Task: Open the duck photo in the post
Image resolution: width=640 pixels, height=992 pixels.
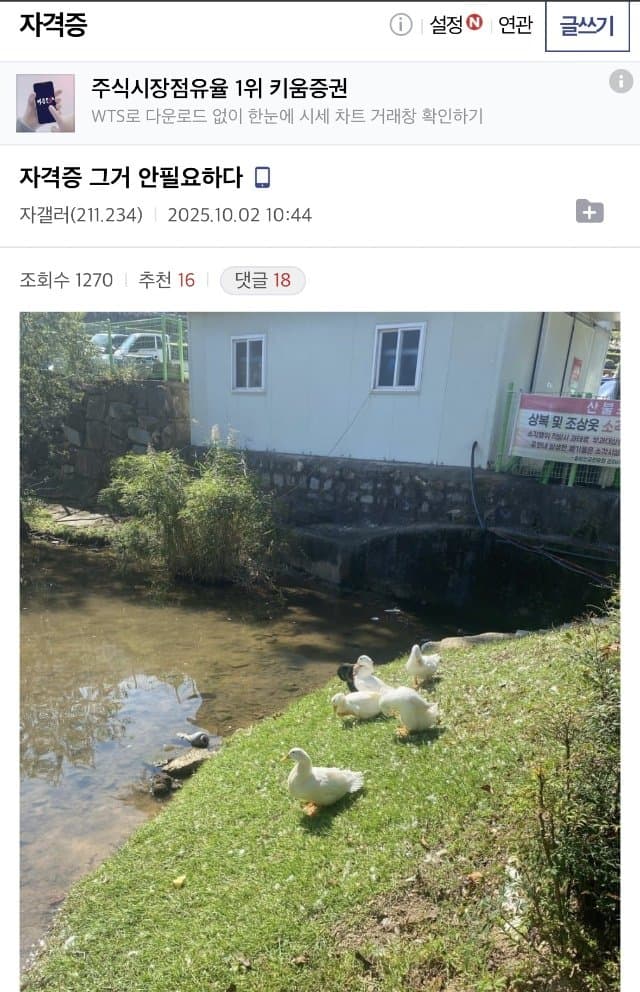Action: [320, 650]
